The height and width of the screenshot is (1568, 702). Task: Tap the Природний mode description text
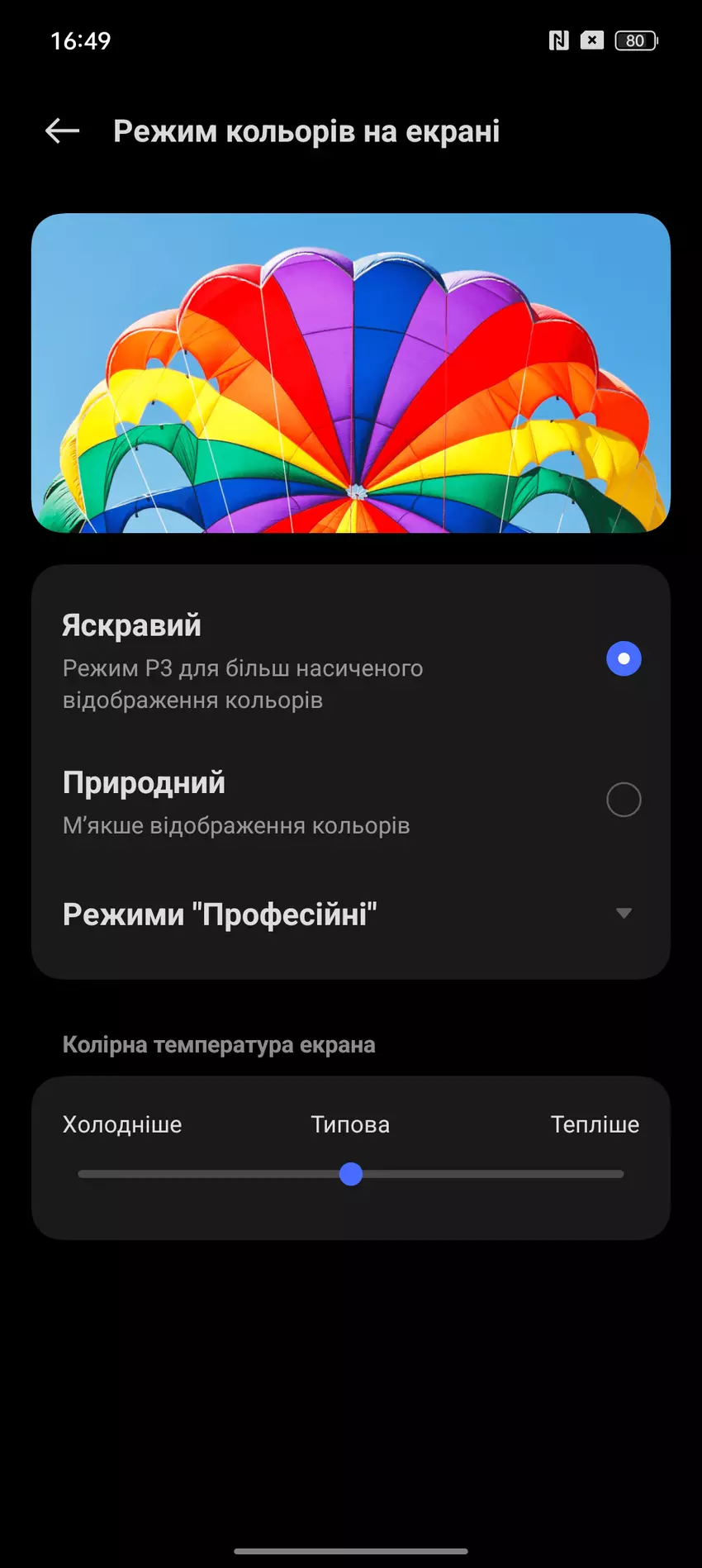point(235,824)
